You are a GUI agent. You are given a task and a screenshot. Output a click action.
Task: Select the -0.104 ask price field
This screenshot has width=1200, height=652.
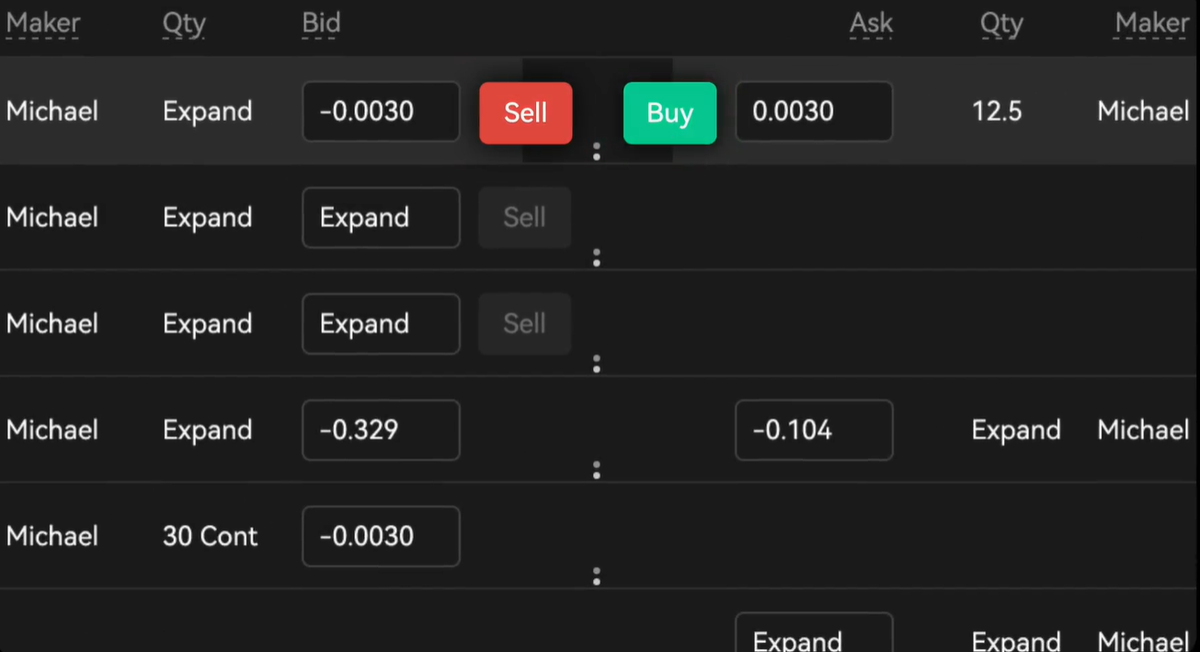coord(813,430)
